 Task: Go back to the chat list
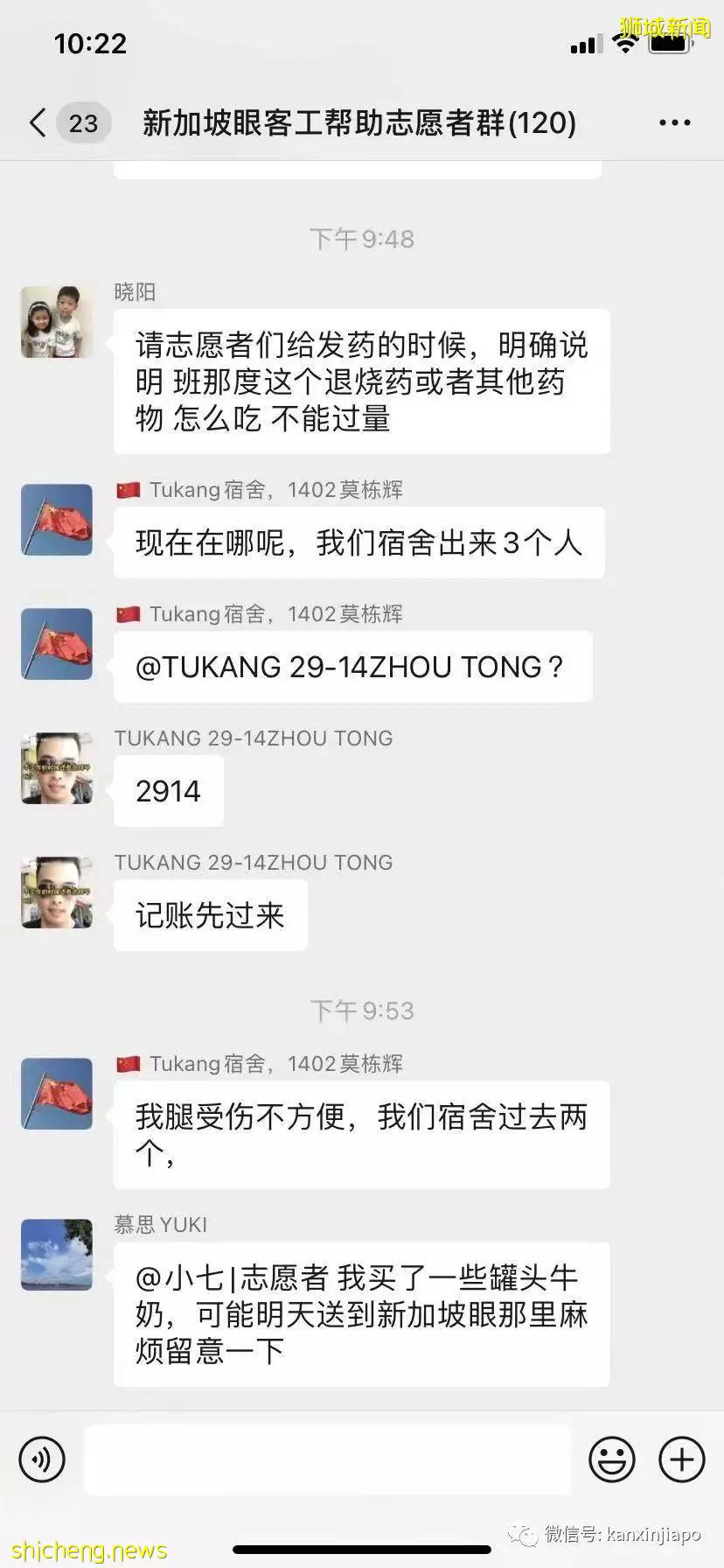[x=38, y=122]
